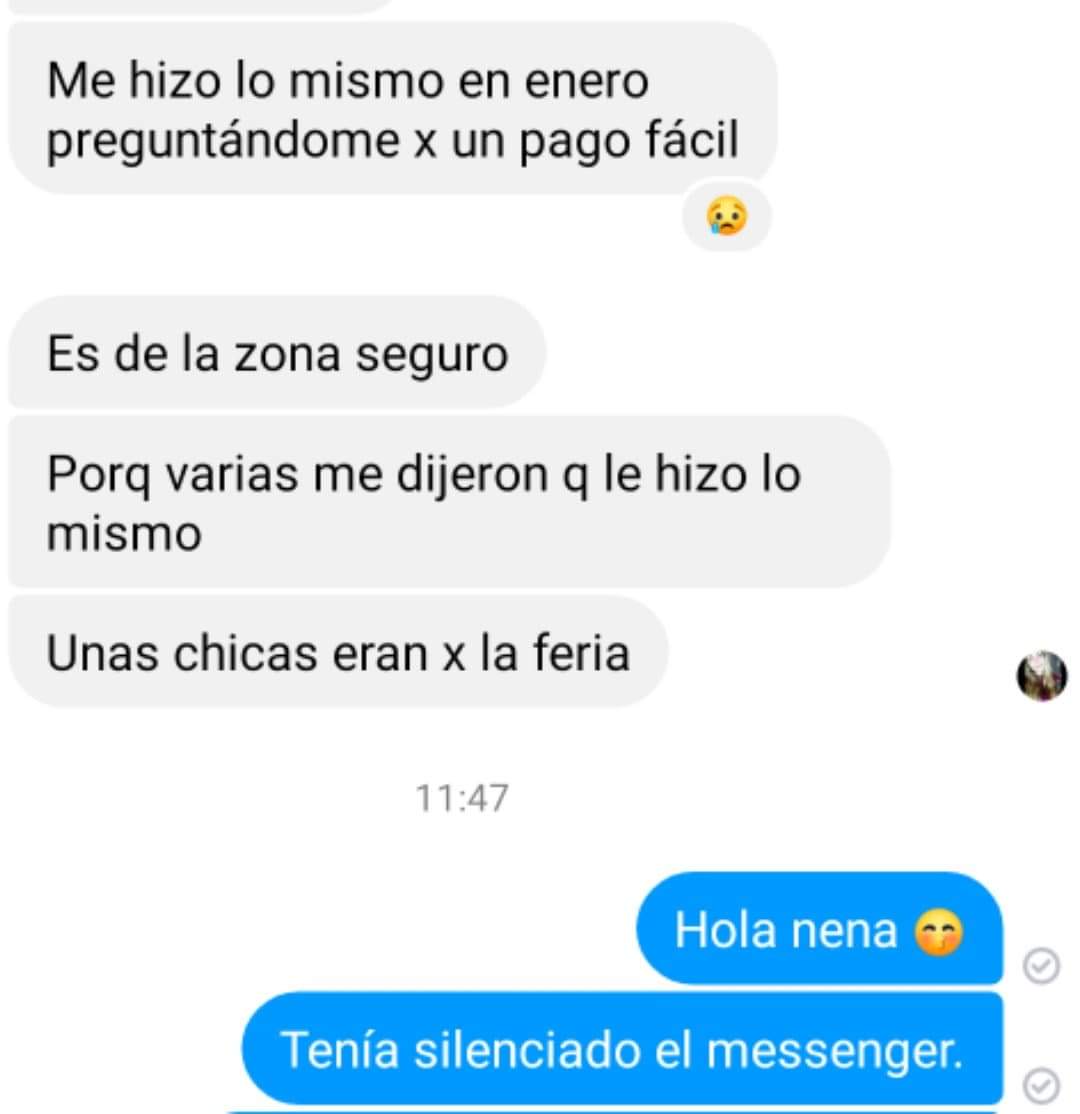The width and height of the screenshot is (1080, 1114).
Task: Open the crying emoji reaction on the pago fácil message
Action: (x=726, y=215)
